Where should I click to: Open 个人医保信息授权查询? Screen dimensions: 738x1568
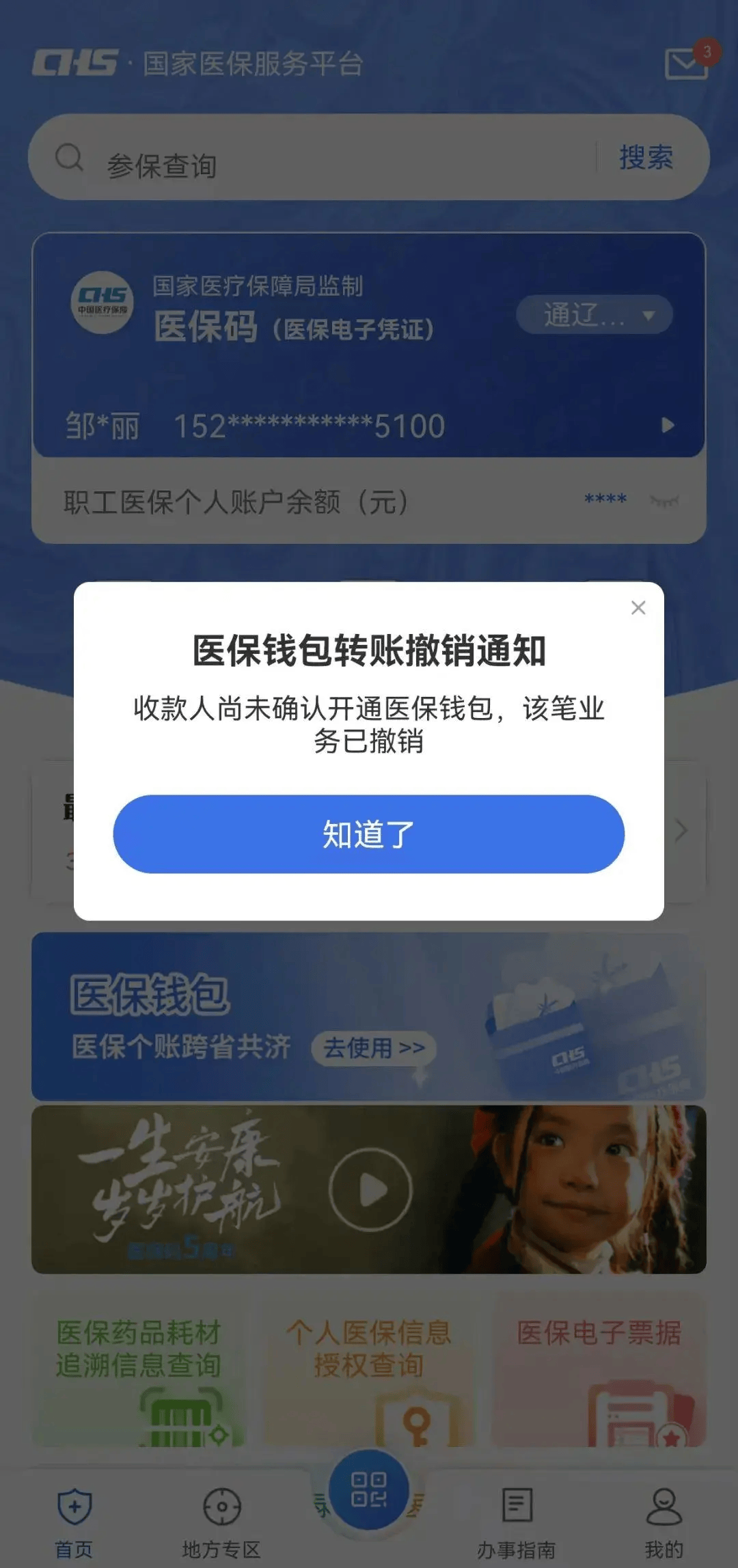tap(369, 1373)
